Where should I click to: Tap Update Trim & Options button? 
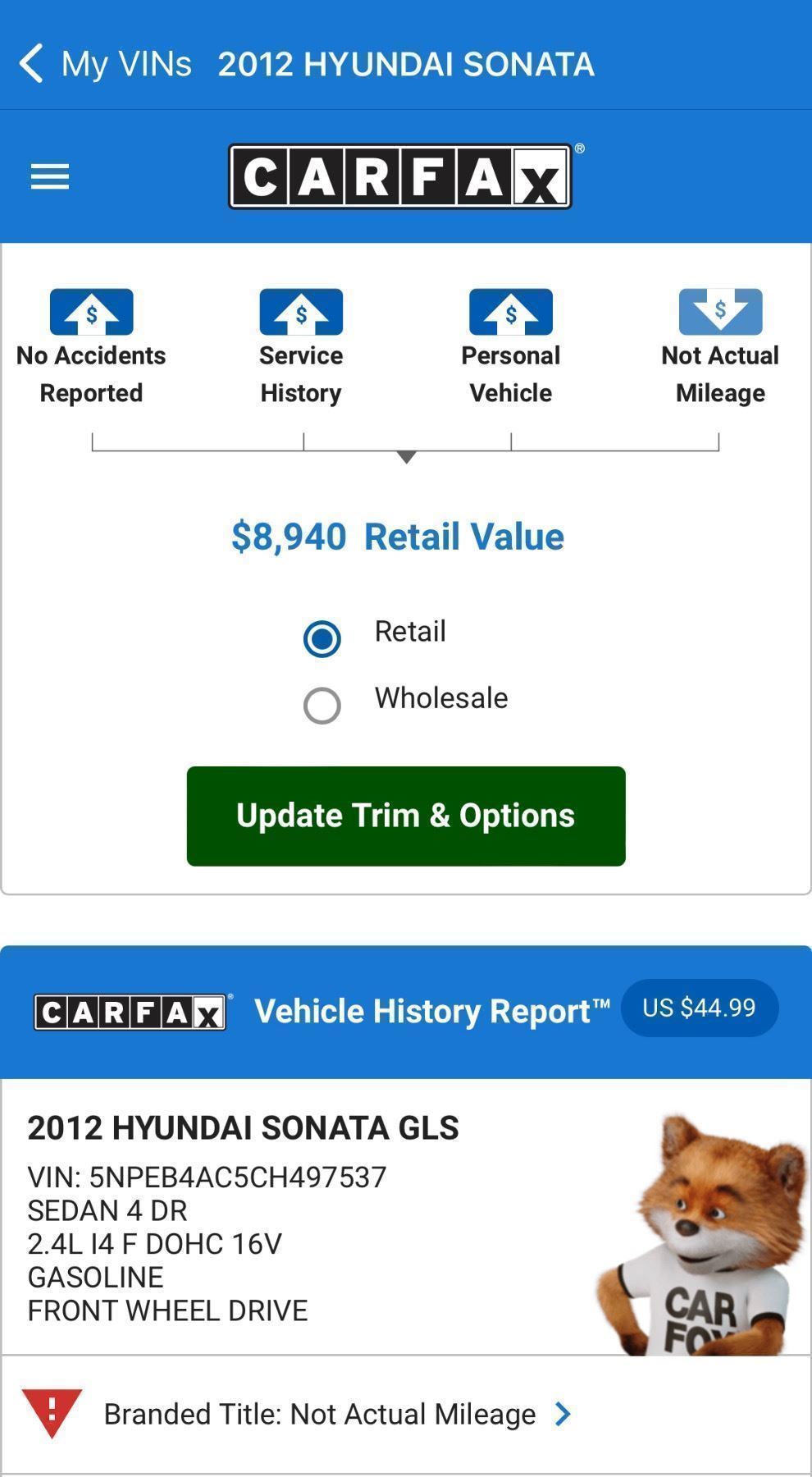point(406,816)
